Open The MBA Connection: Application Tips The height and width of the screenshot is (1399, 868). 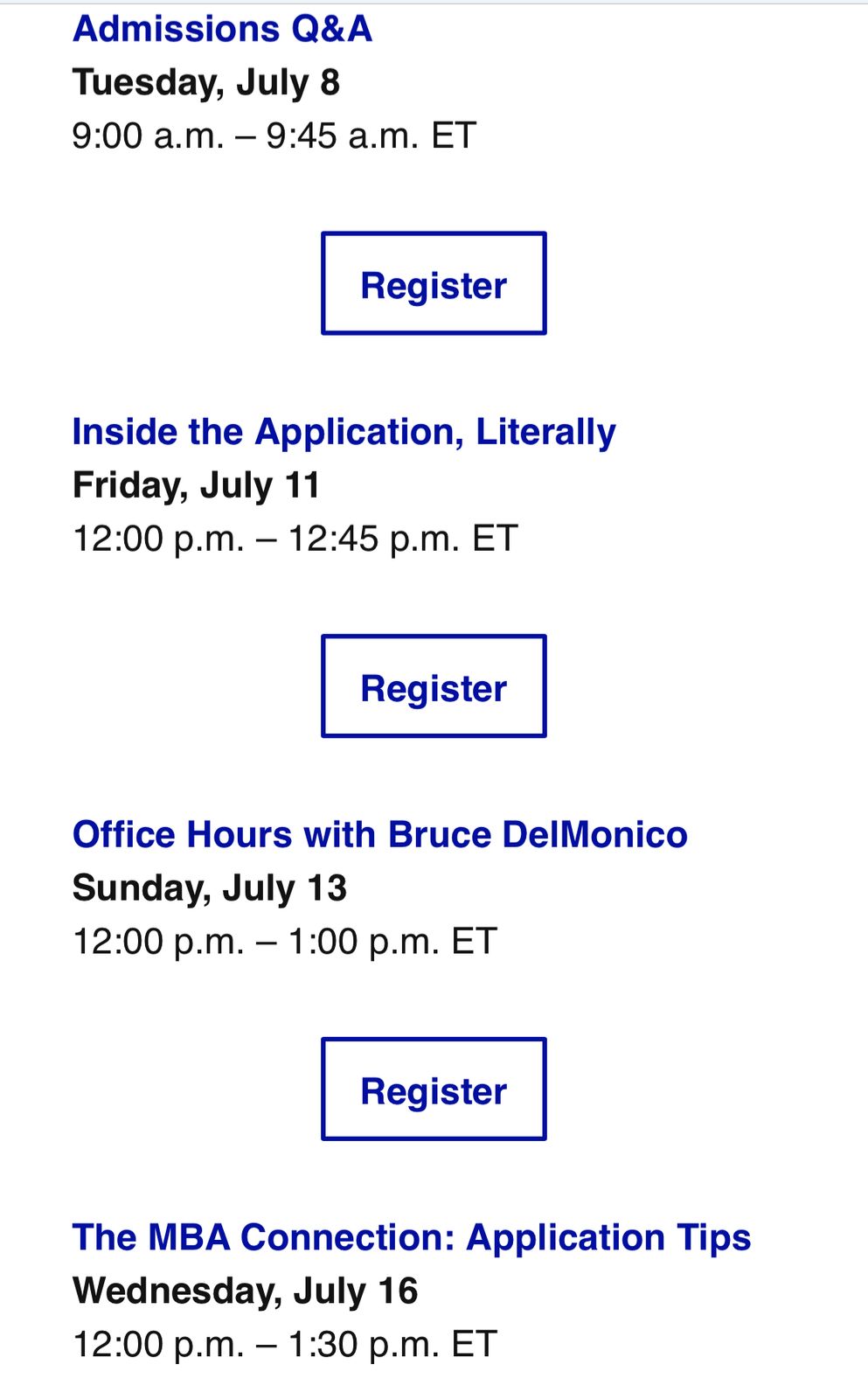point(411,1238)
